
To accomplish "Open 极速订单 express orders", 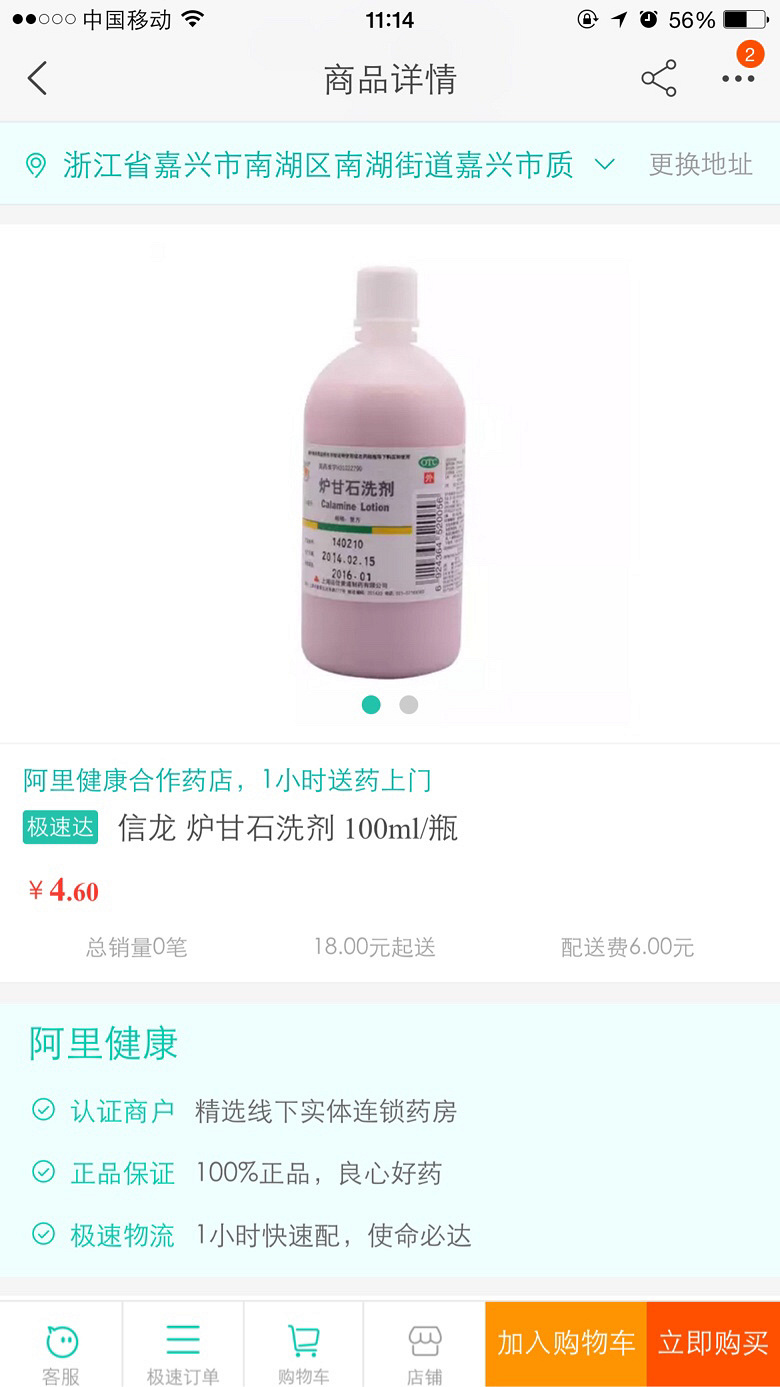I will (183, 1354).
